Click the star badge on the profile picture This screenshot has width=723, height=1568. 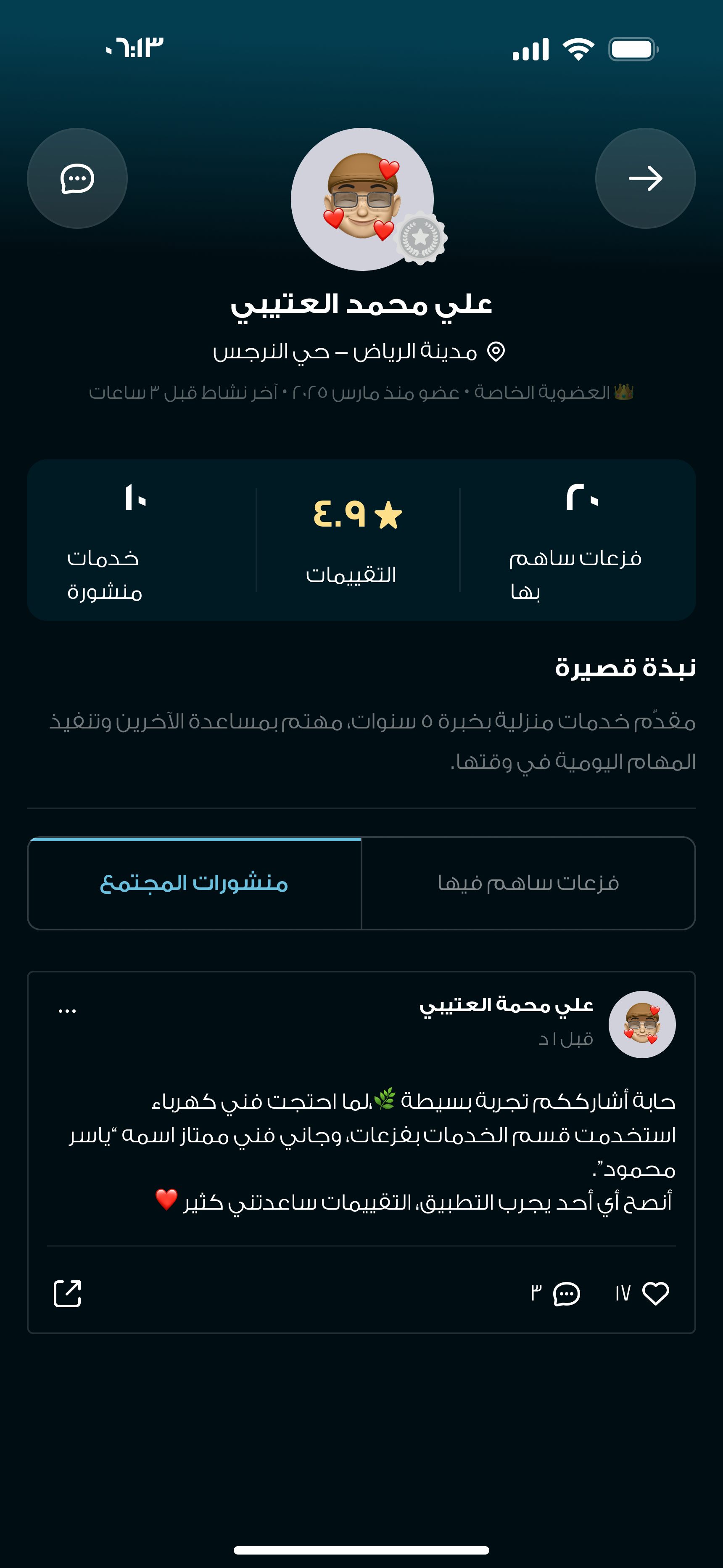tap(421, 237)
